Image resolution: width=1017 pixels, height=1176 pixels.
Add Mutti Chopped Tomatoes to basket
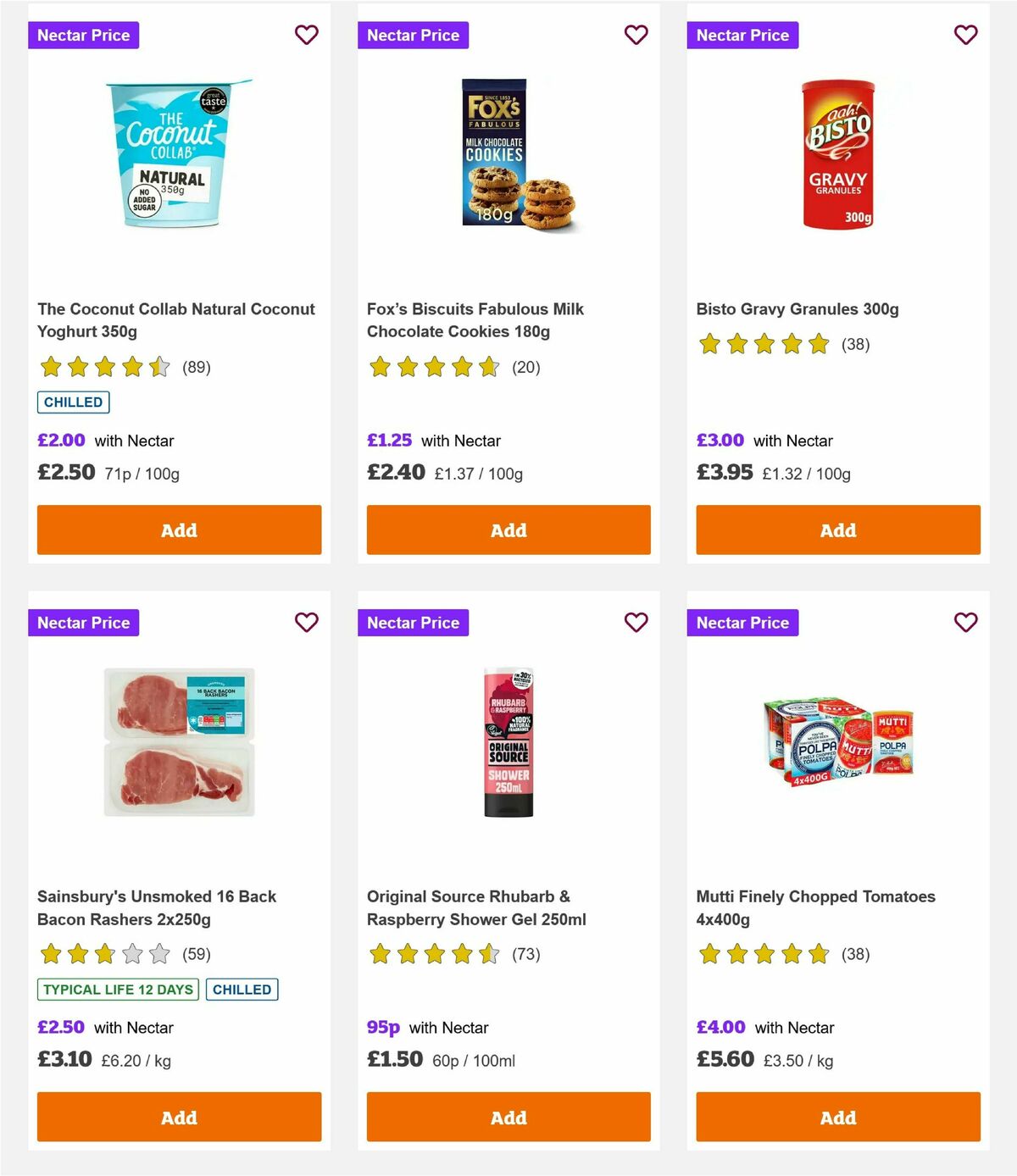(837, 1117)
